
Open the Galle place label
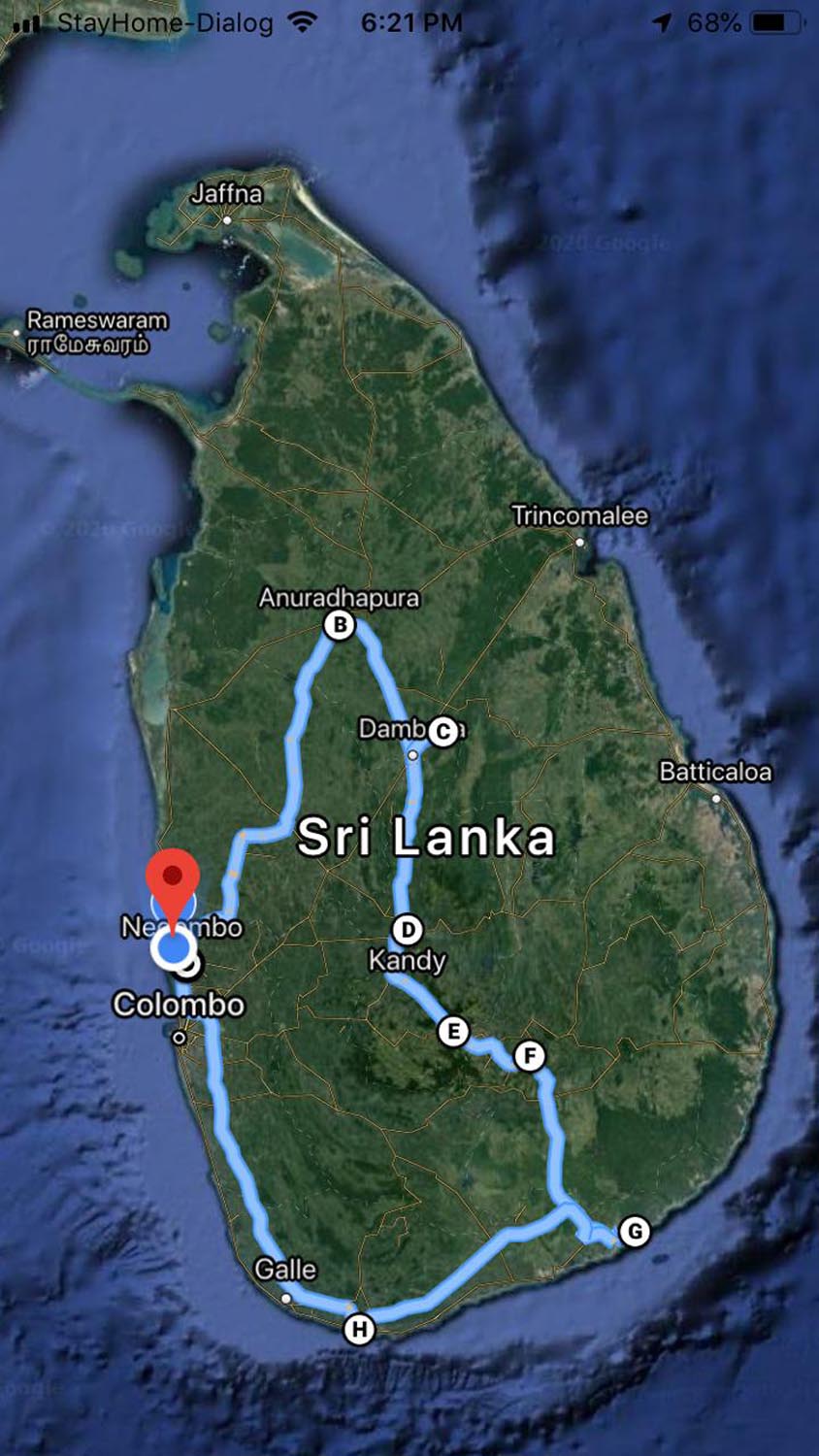pyautogui.click(x=284, y=1269)
